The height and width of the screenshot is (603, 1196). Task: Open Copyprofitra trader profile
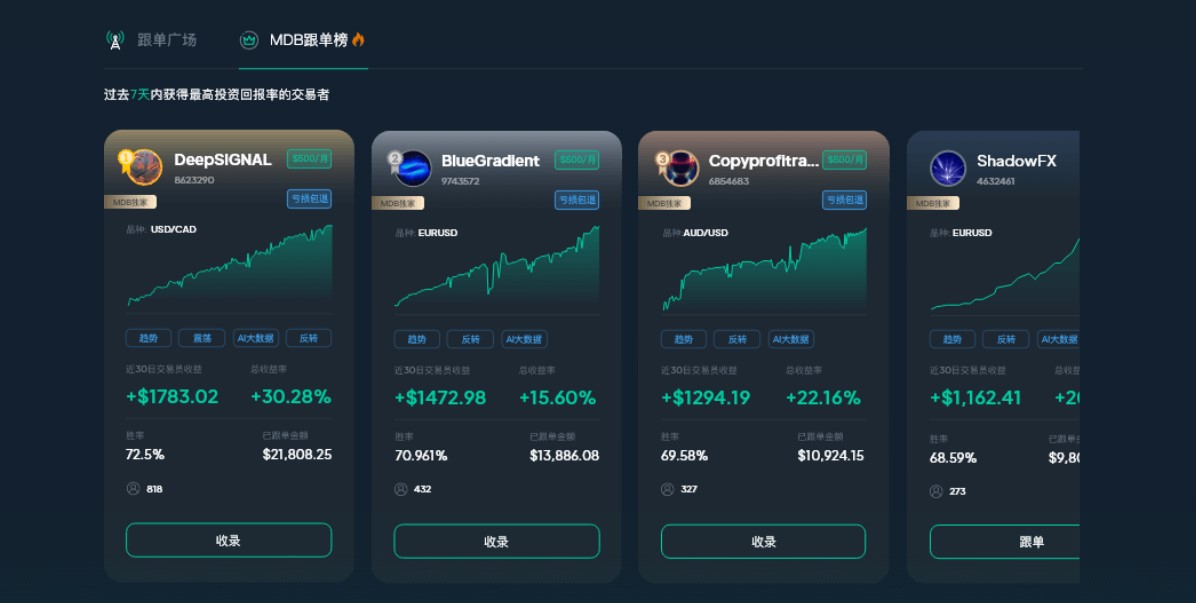pyautogui.click(x=763, y=161)
